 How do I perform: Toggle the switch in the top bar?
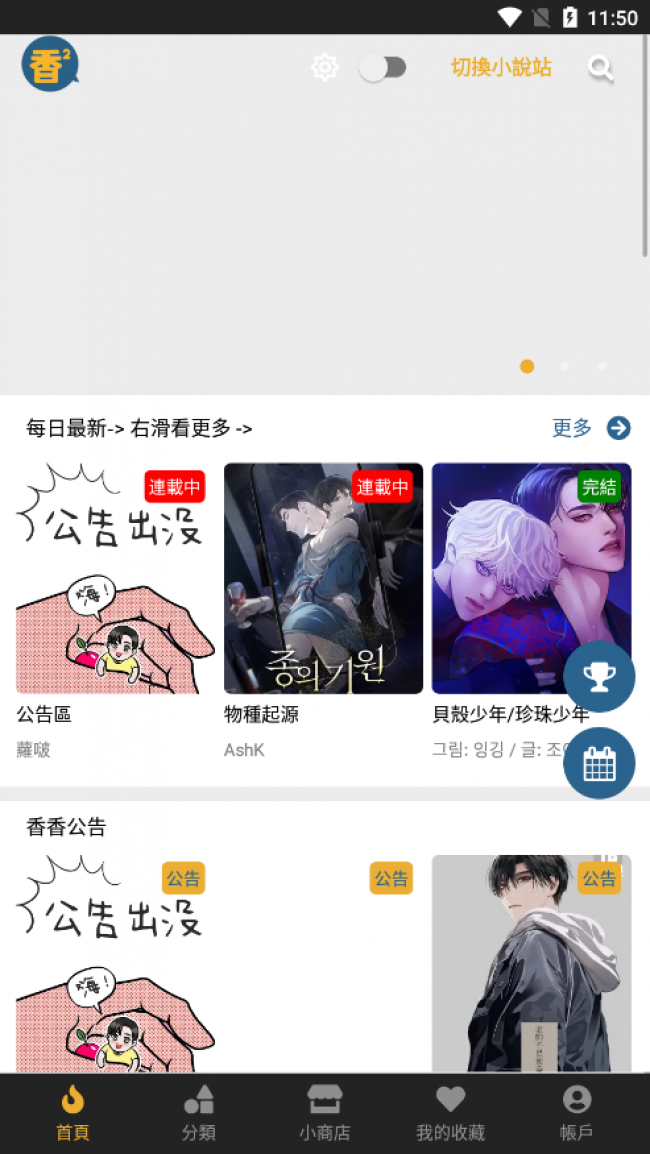point(382,68)
